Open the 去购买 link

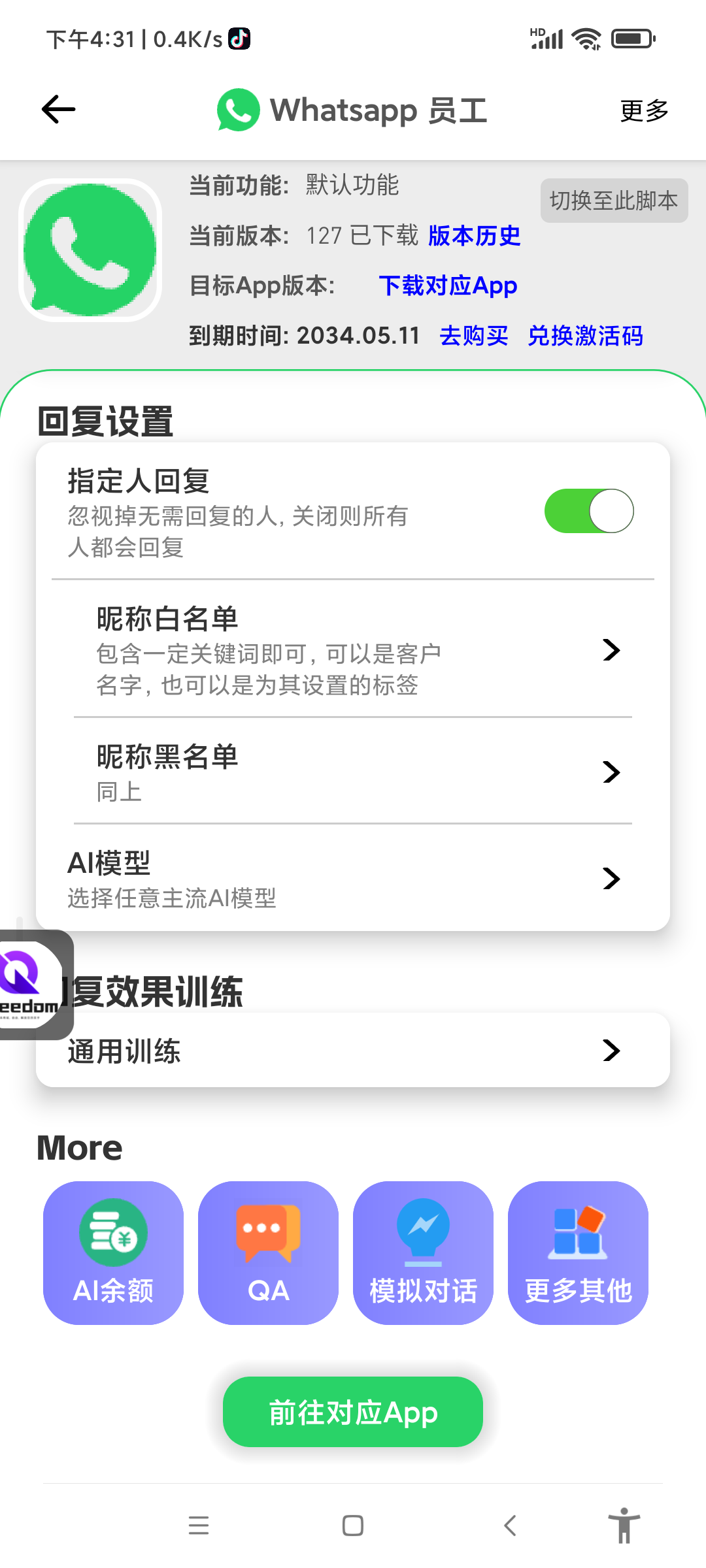474,336
